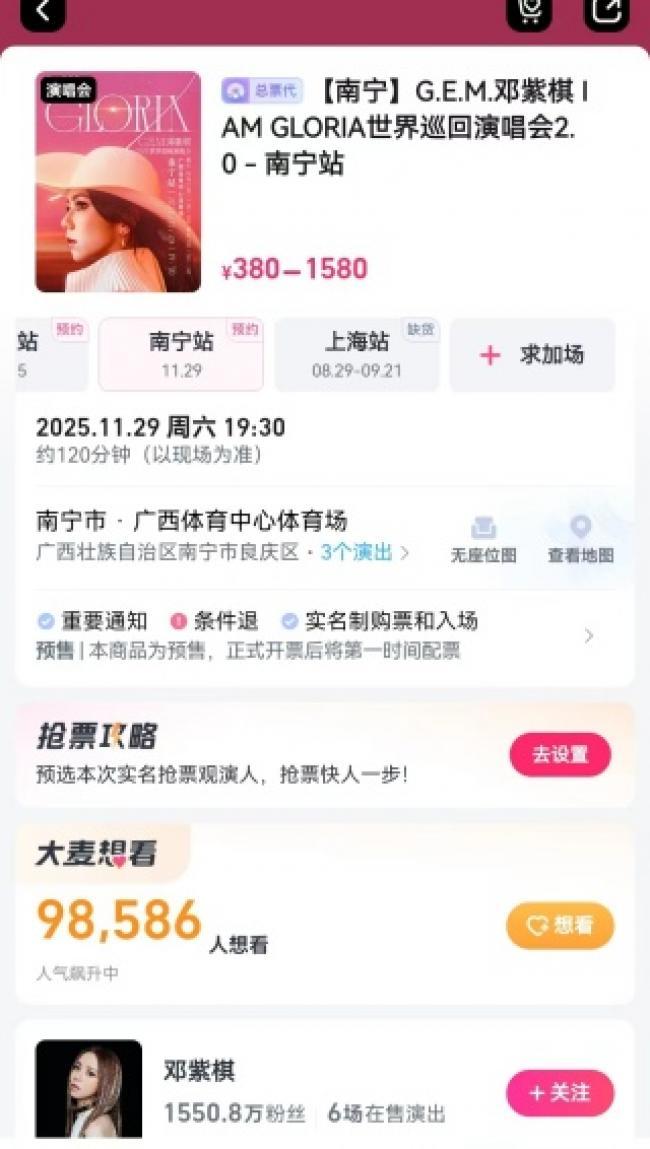Select the 南宁站 11.29 session
This screenshot has width=650, height=1149.
point(181,354)
